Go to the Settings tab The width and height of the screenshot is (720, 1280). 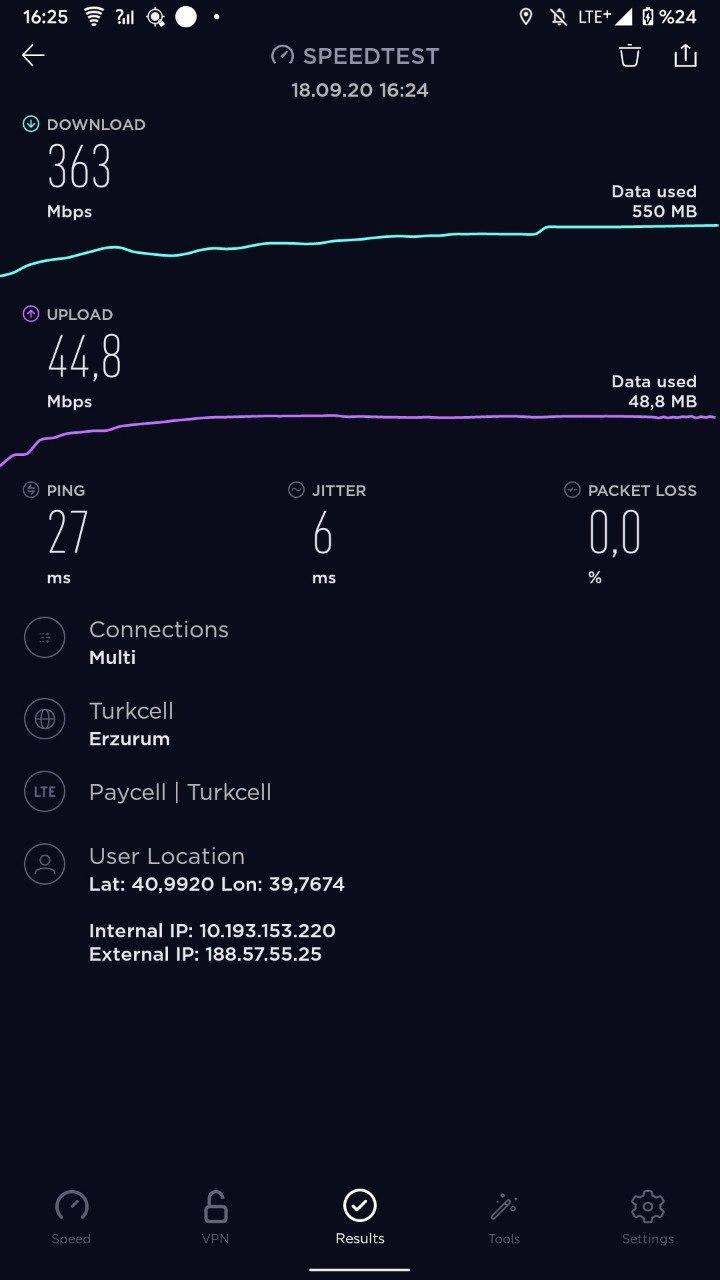point(648,1217)
